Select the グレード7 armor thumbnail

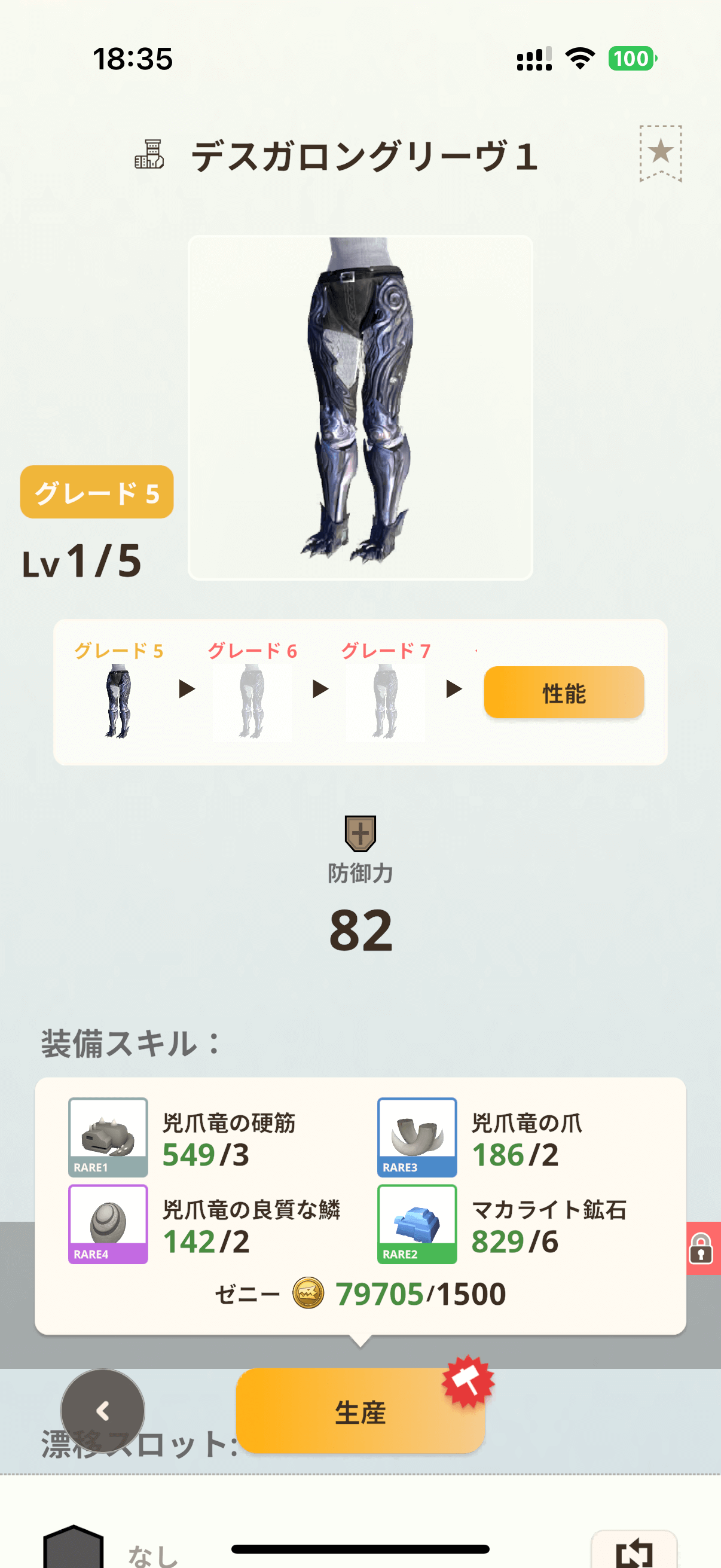click(x=386, y=701)
